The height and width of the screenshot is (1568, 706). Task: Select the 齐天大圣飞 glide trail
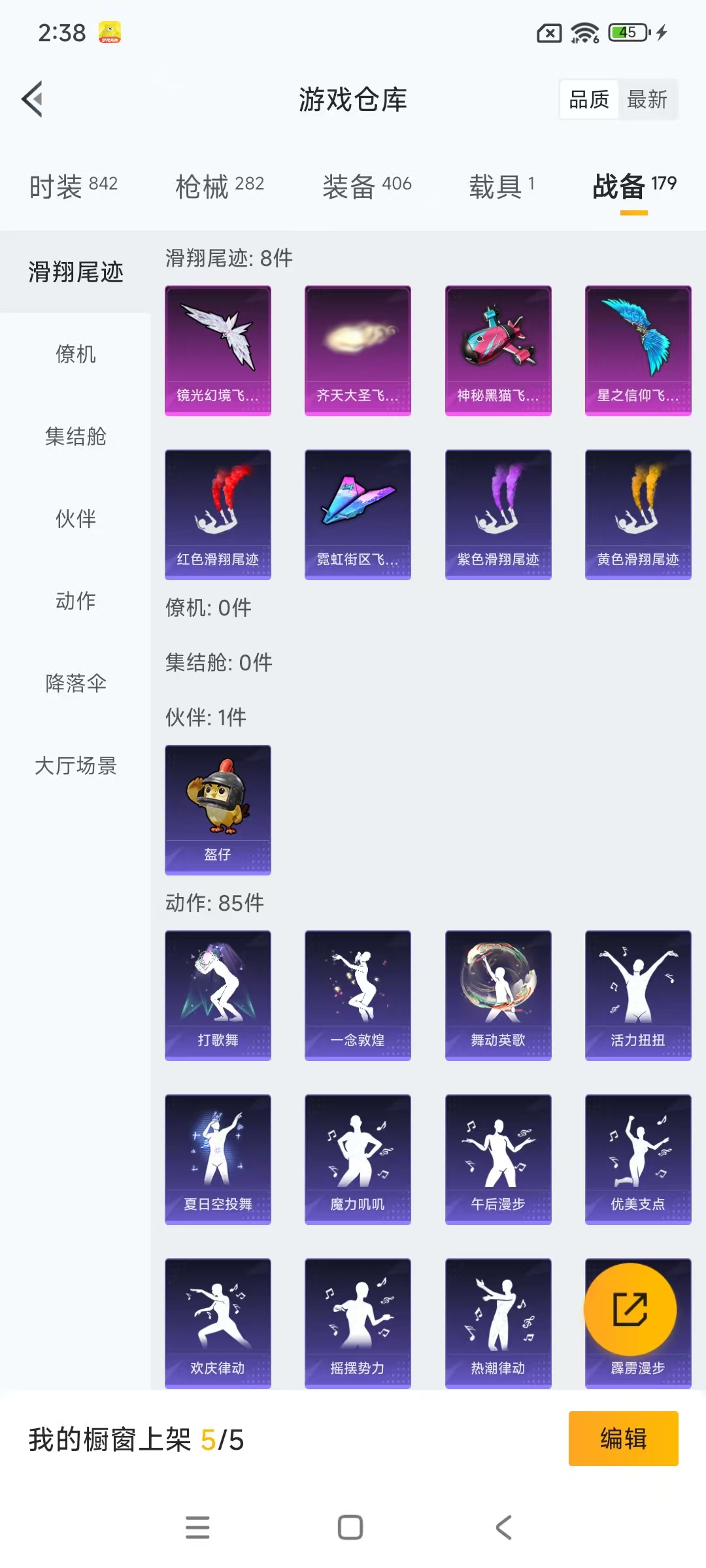[x=358, y=350]
